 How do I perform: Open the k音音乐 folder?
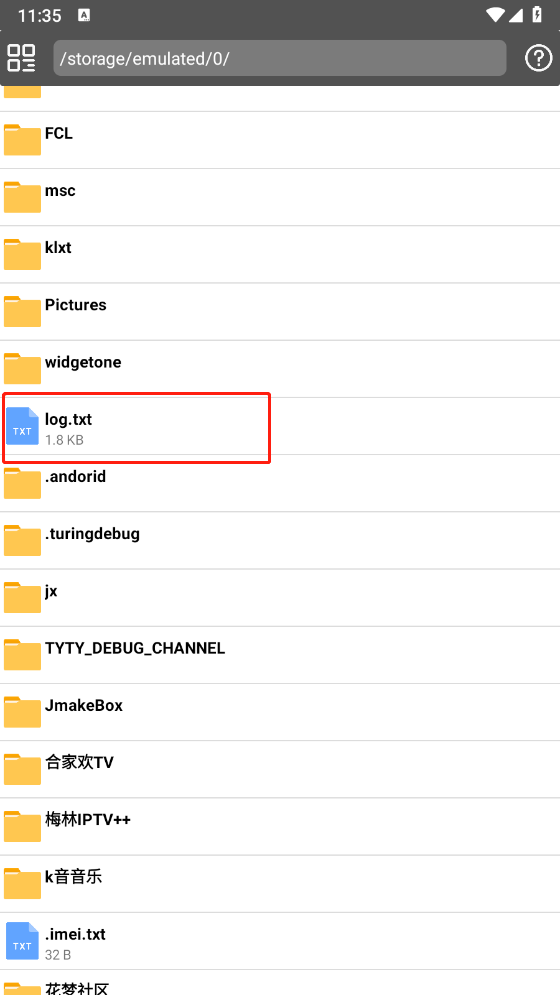(x=280, y=884)
